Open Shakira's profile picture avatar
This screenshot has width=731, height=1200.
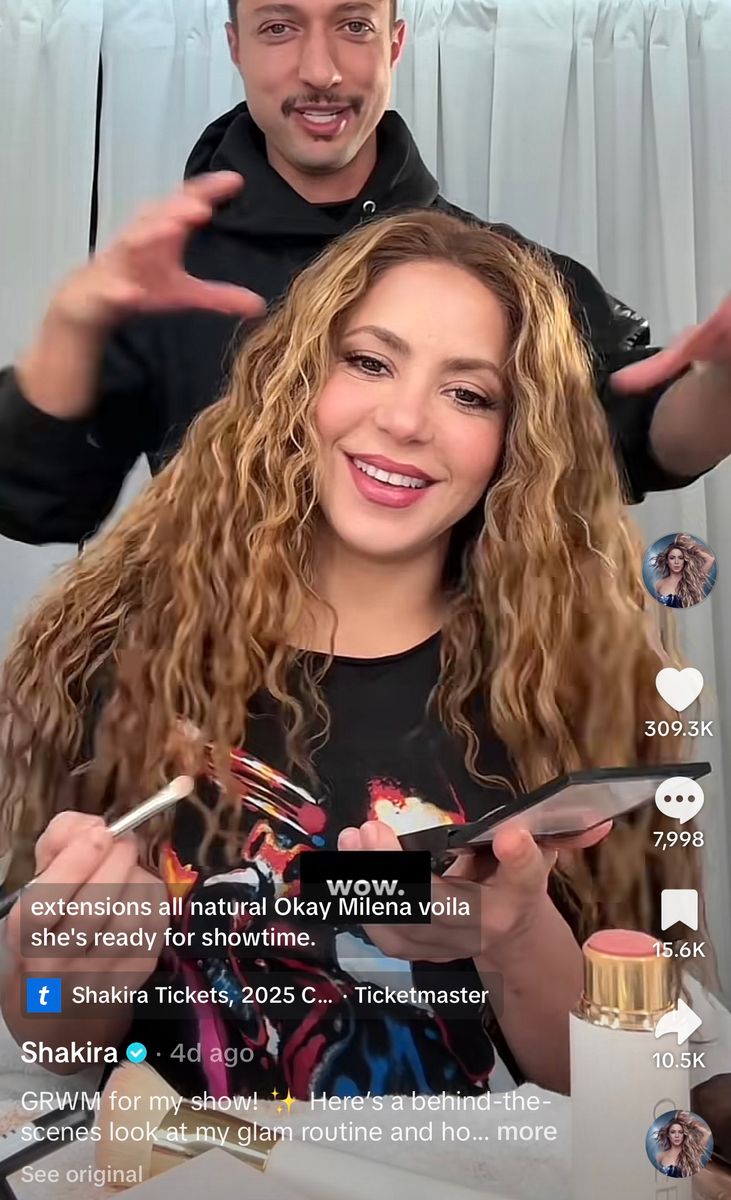point(679,570)
